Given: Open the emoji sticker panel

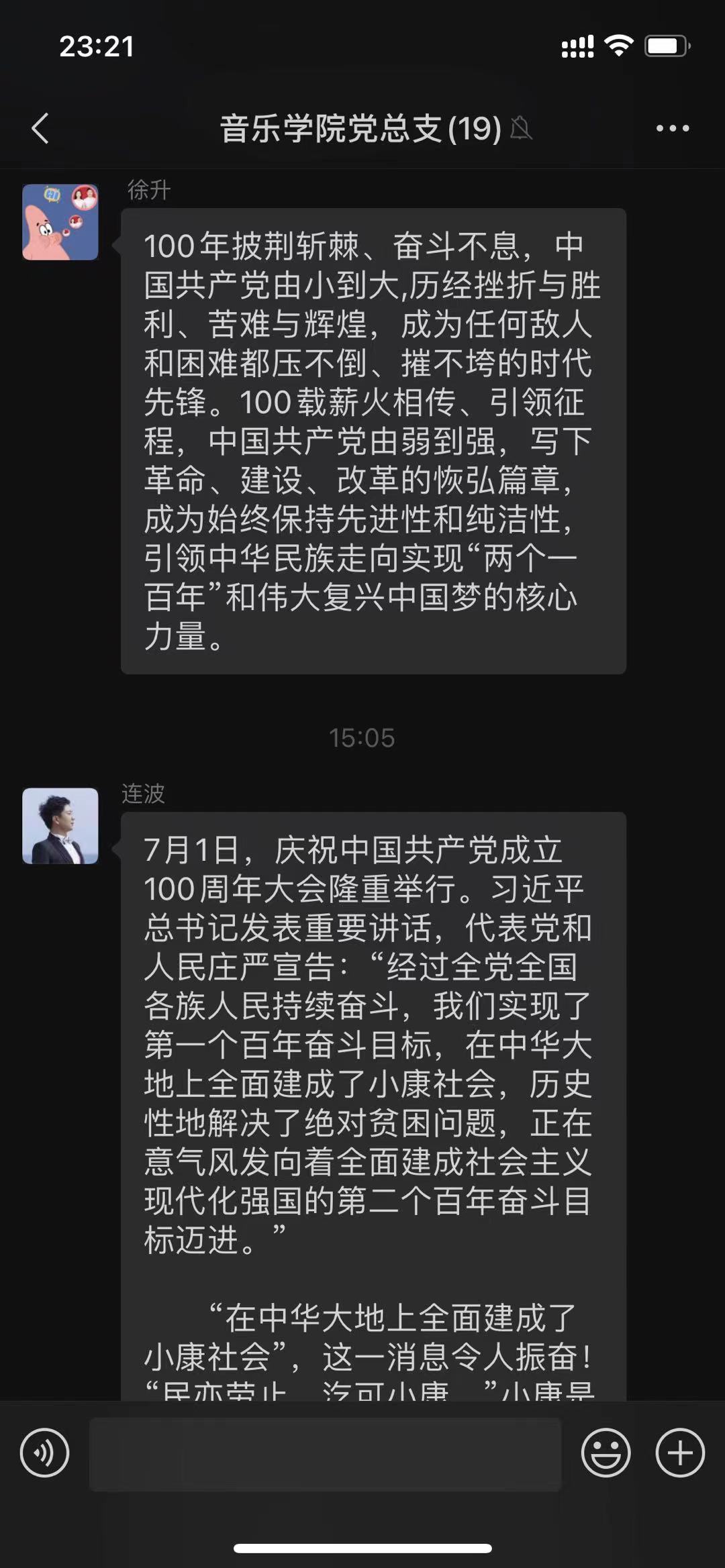Looking at the screenshot, I should [606, 1453].
